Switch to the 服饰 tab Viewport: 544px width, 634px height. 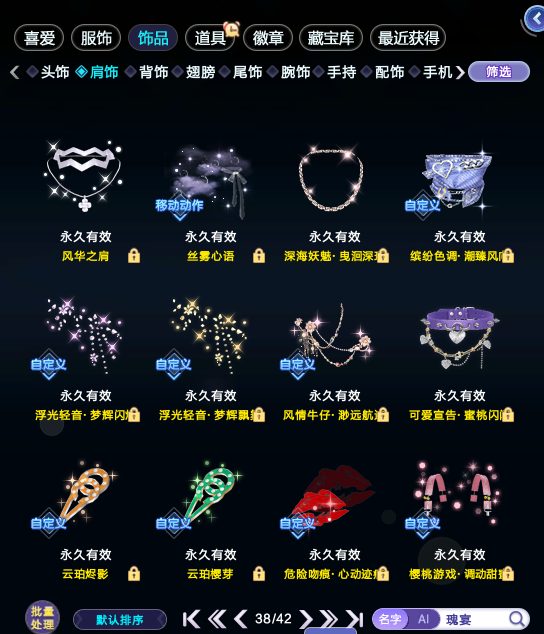[x=96, y=38]
